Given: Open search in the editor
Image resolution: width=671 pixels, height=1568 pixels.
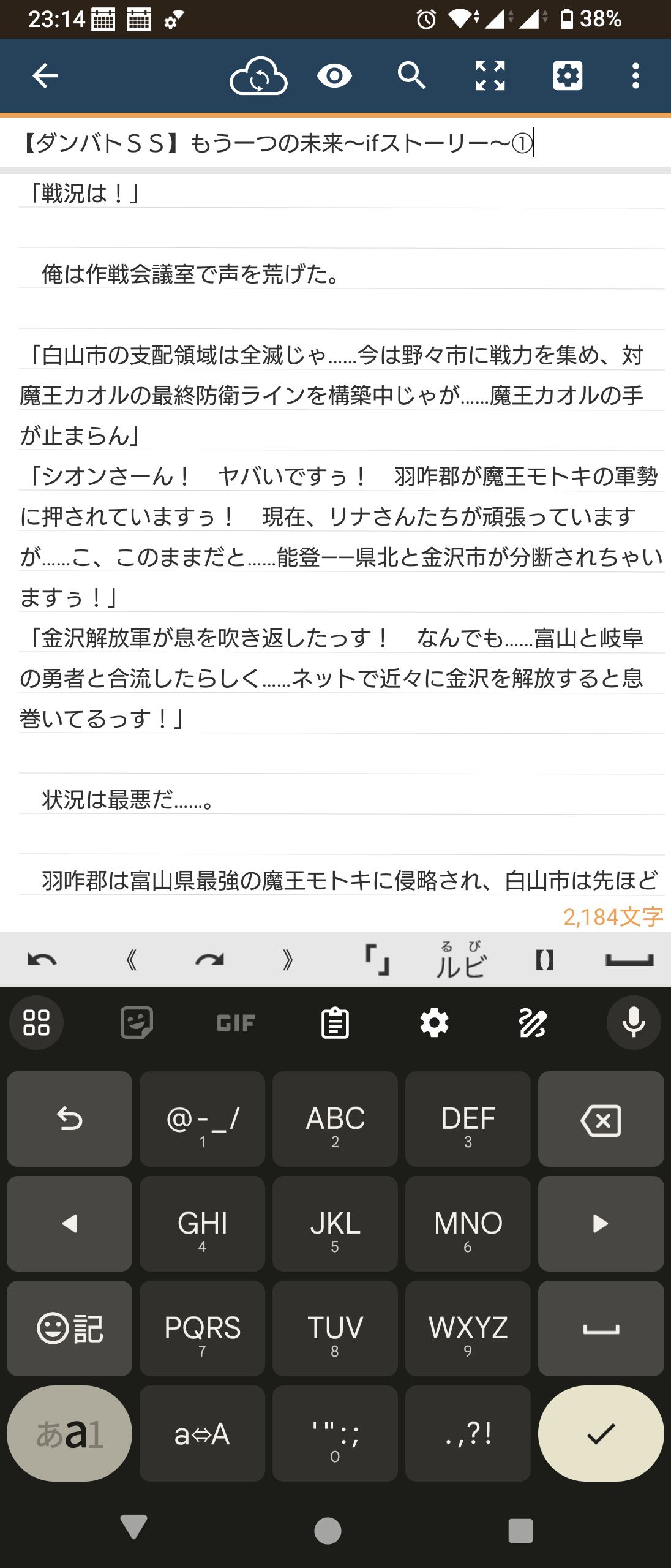Looking at the screenshot, I should tap(411, 76).
